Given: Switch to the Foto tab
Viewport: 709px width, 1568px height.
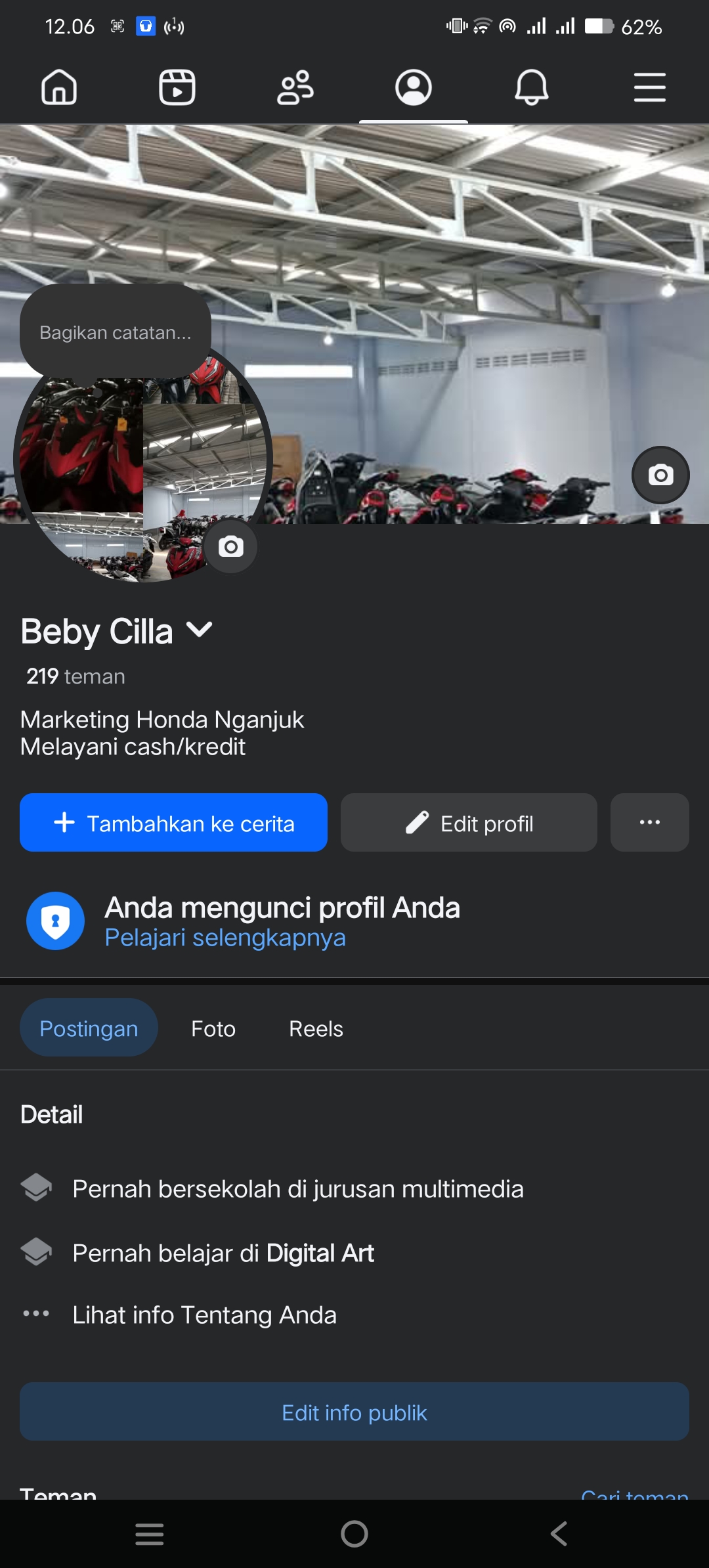Looking at the screenshot, I should coord(213,1028).
